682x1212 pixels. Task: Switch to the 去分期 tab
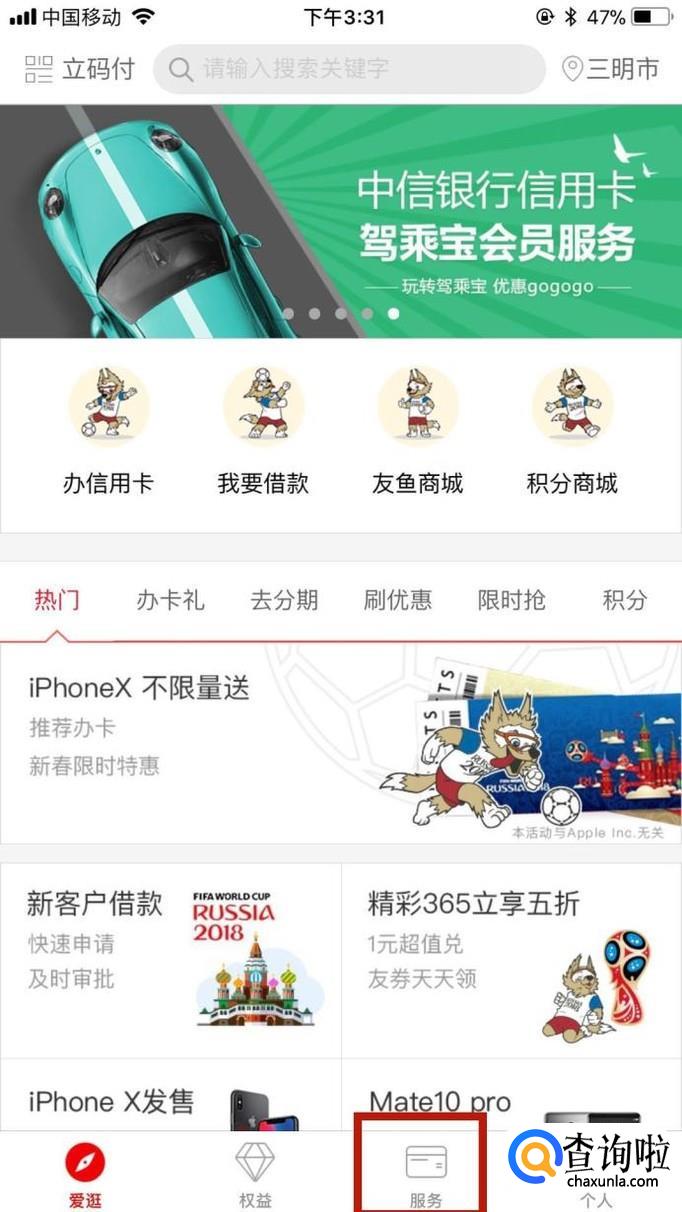[284, 600]
